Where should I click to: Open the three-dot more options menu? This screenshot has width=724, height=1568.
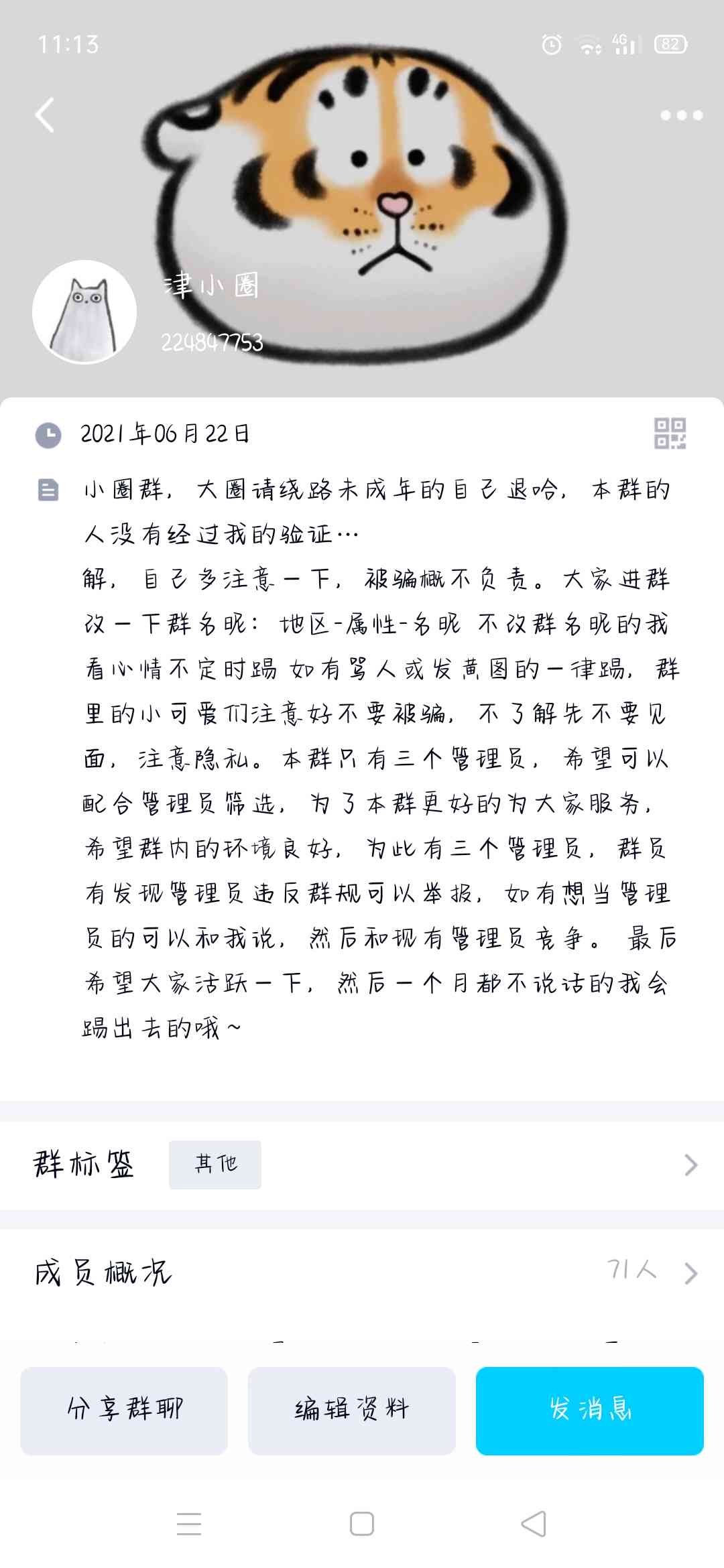click(x=681, y=115)
